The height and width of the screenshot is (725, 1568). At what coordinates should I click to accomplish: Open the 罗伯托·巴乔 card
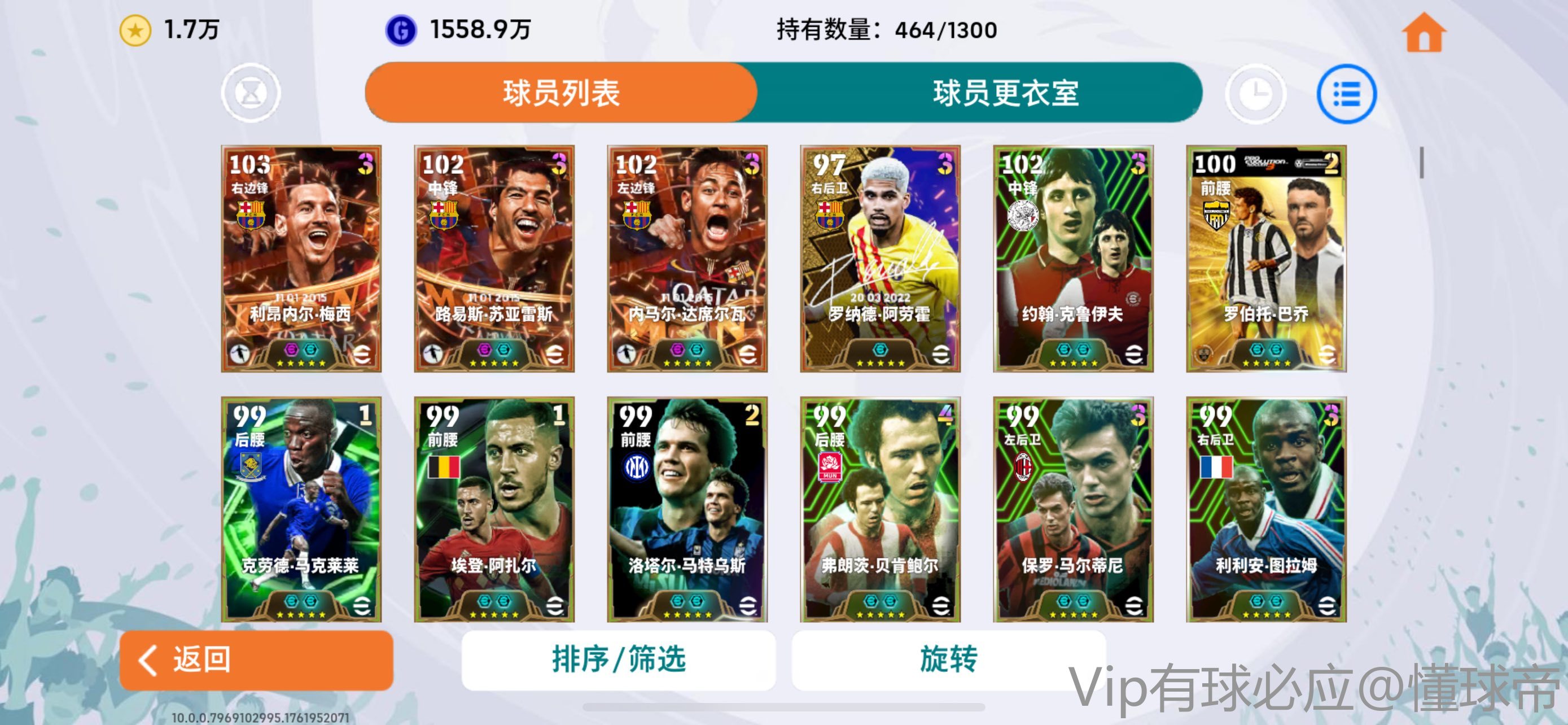pos(1265,258)
